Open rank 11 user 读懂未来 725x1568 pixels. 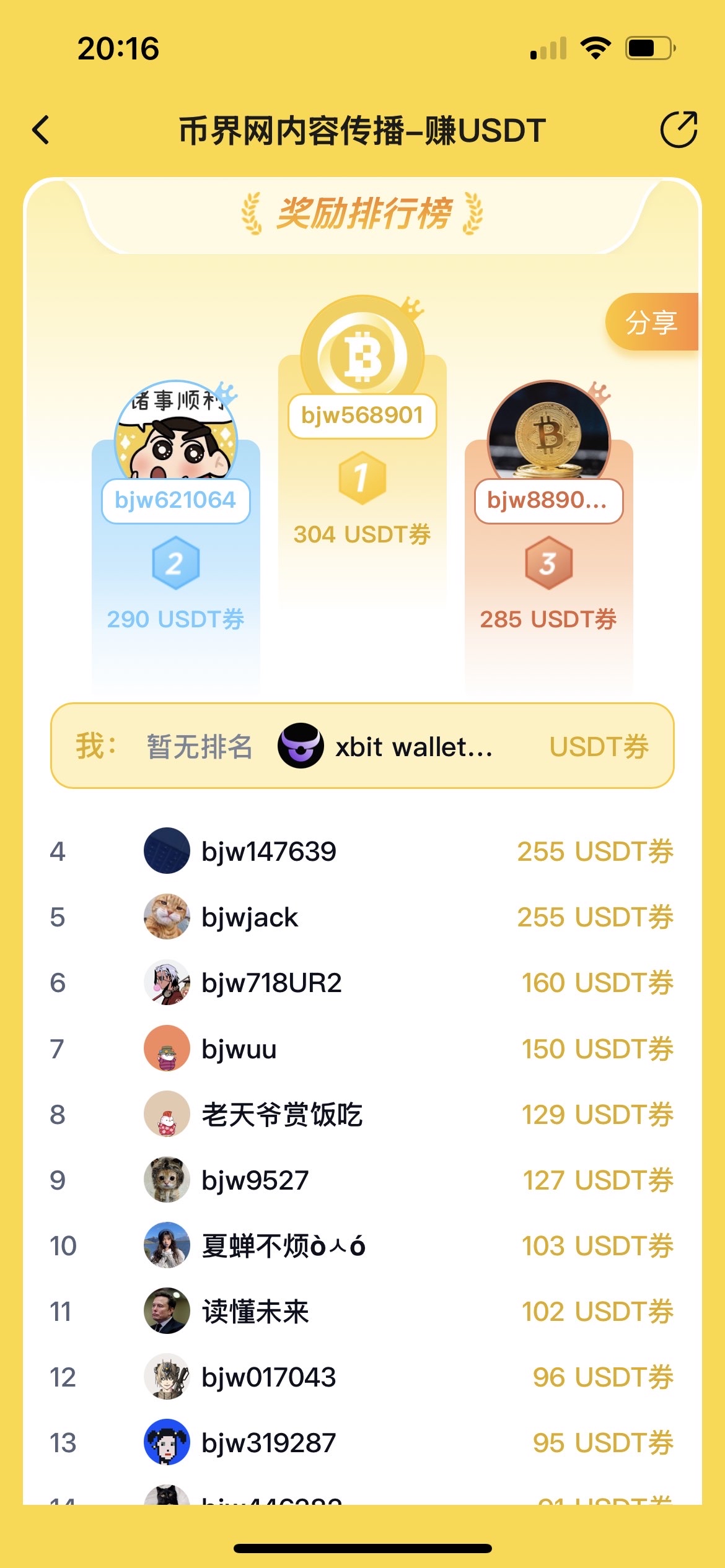coord(255,1312)
